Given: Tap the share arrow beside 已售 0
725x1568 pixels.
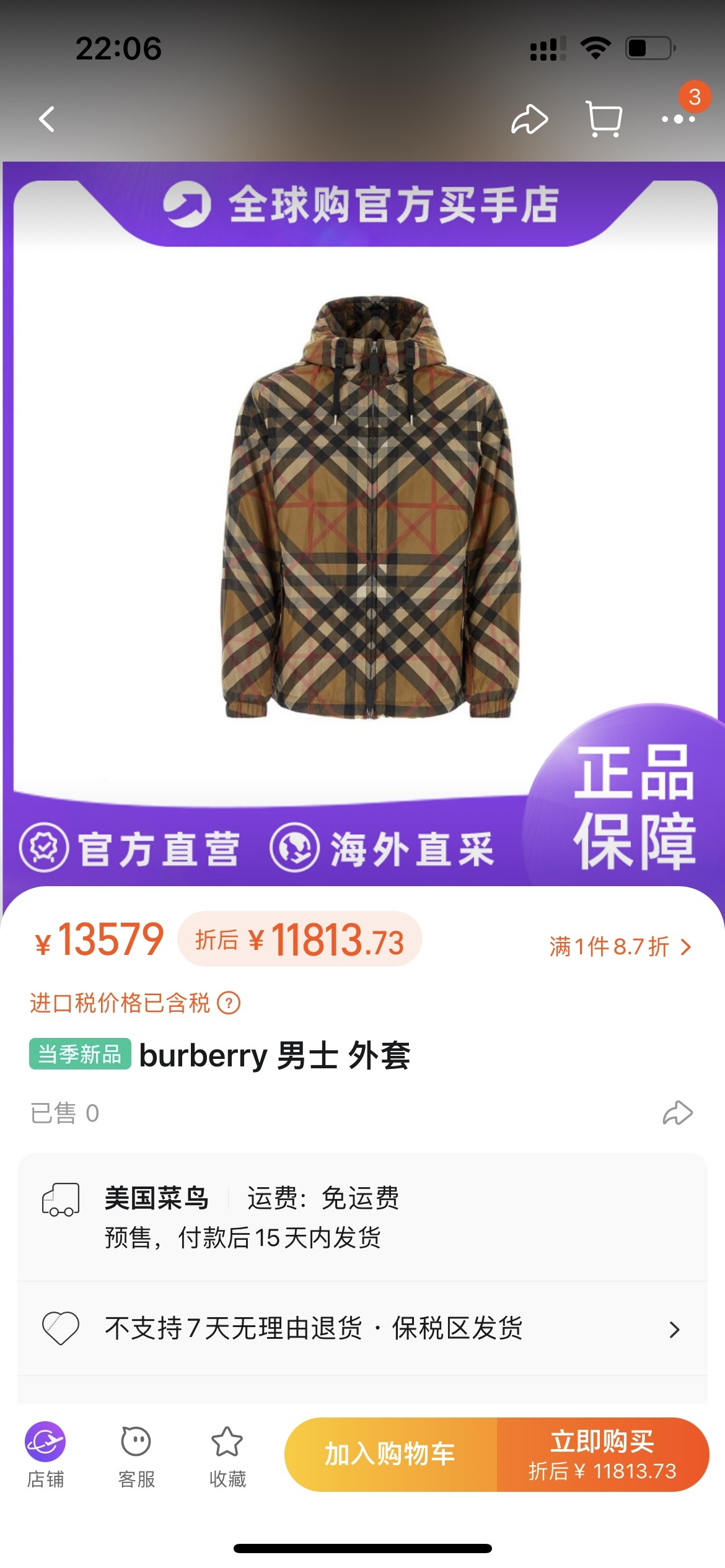Looking at the screenshot, I should pyautogui.click(x=677, y=1113).
